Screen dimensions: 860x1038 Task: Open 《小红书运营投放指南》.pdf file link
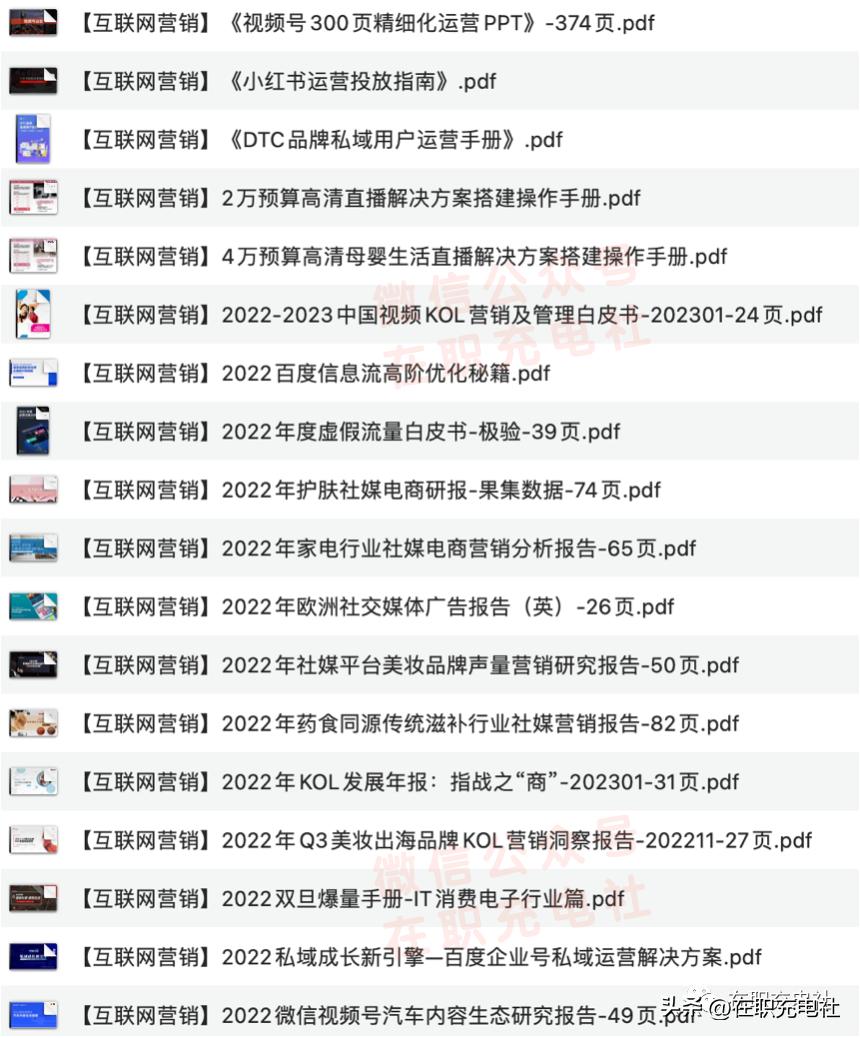[x=285, y=80]
